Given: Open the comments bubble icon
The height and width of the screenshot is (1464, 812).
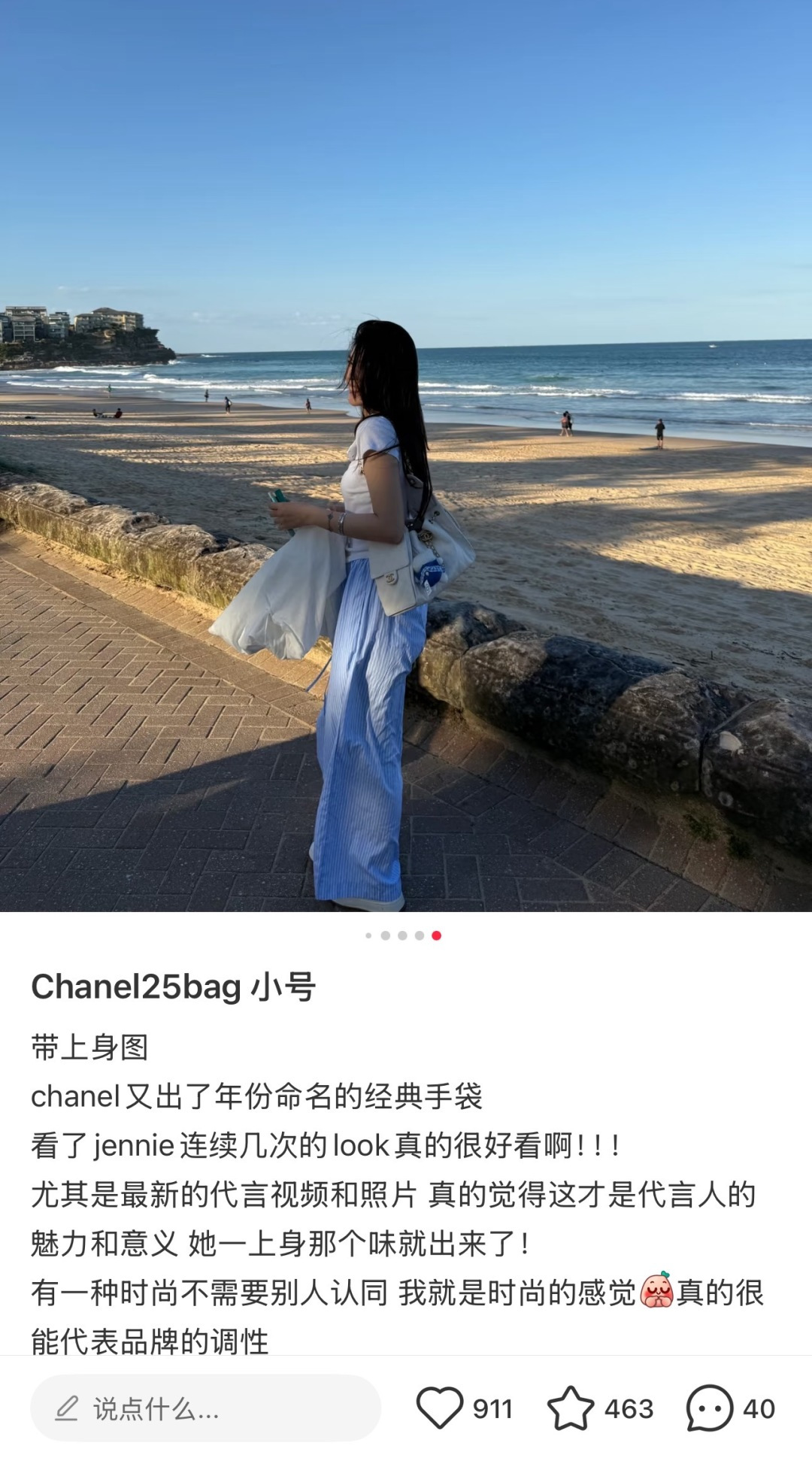Looking at the screenshot, I should pos(709,1408).
